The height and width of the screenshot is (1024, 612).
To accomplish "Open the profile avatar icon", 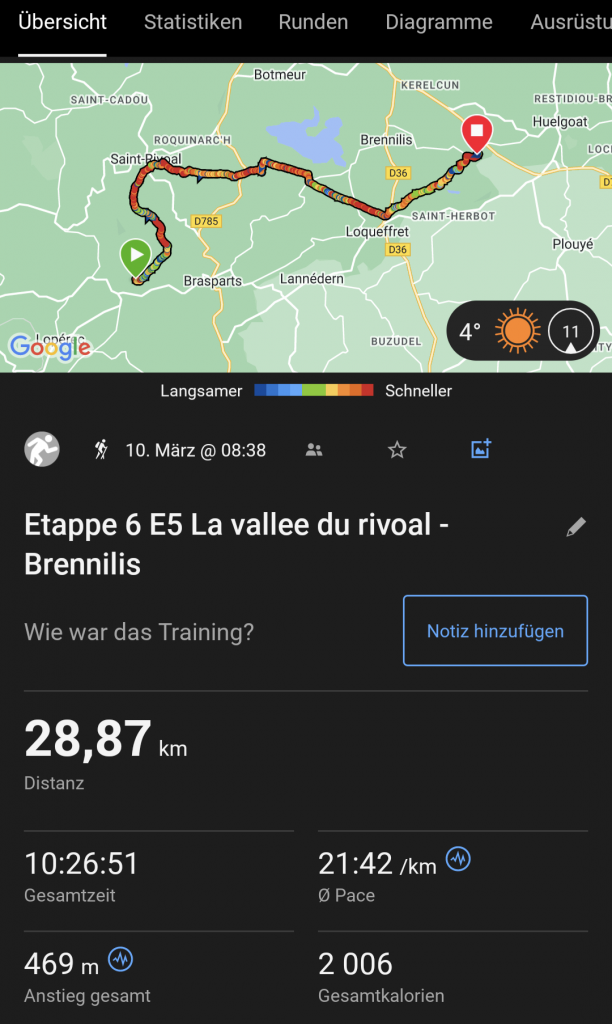I will tap(42, 449).
